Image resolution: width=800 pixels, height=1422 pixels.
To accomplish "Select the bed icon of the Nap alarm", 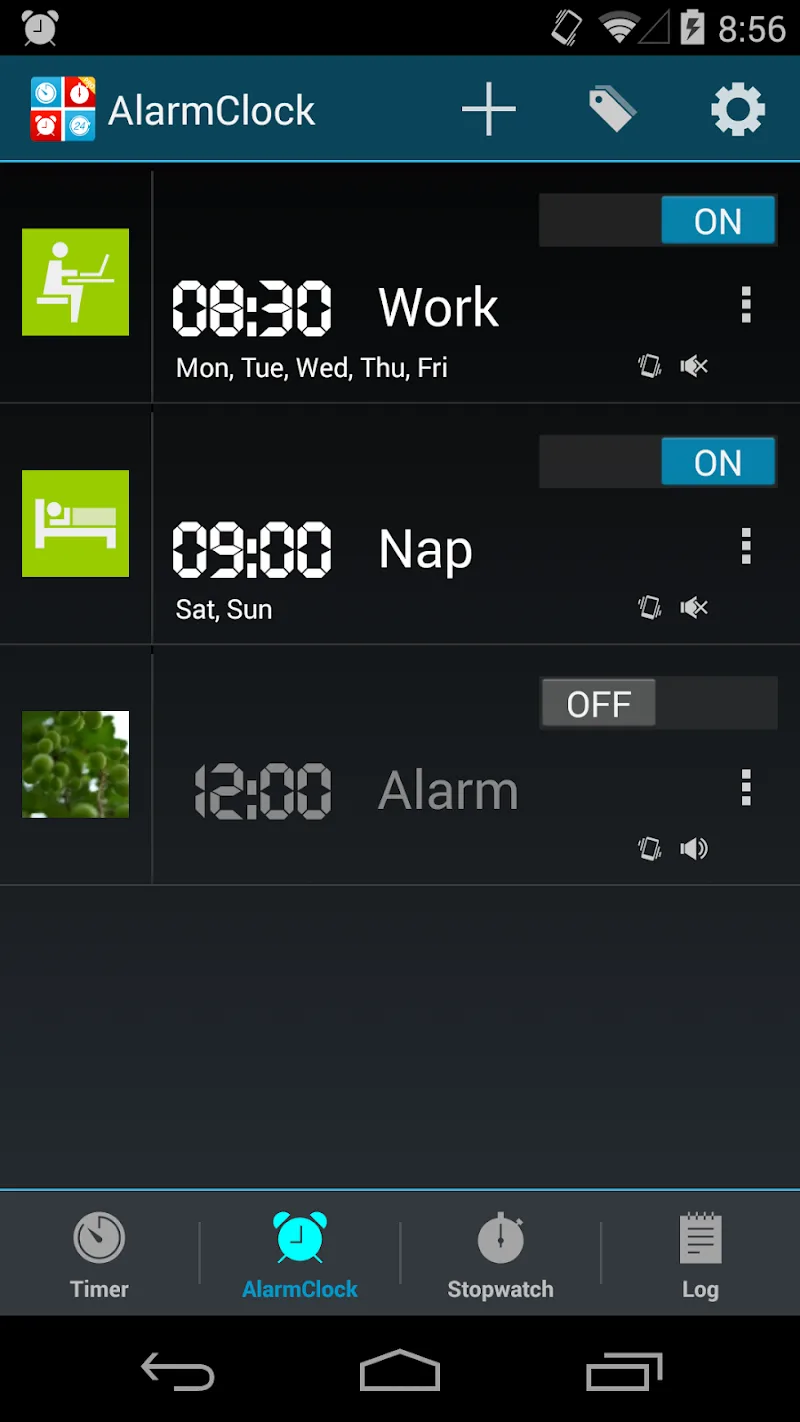I will pos(75,523).
